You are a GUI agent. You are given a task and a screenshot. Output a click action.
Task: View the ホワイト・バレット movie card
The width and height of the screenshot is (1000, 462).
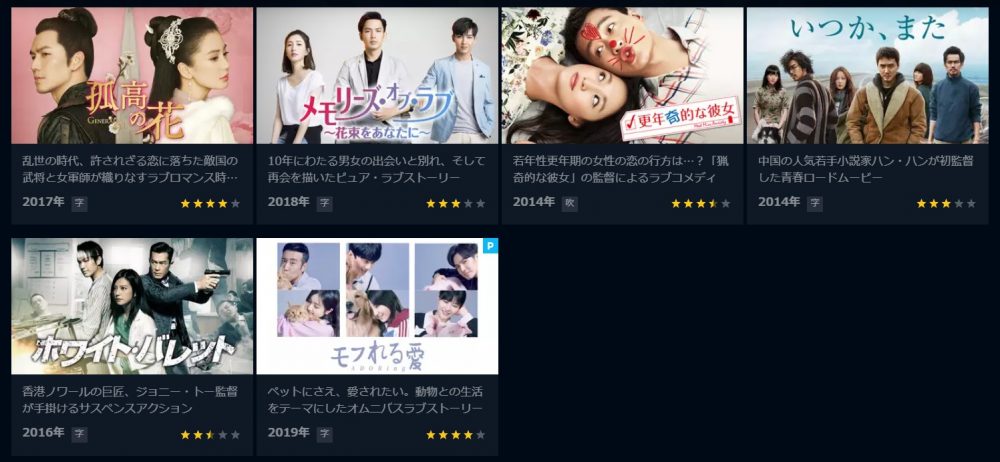click(132, 305)
